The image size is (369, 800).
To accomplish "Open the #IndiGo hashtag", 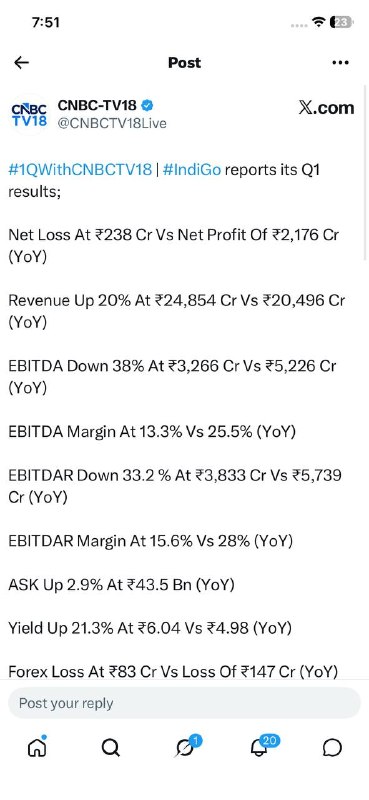I will tap(192, 170).
